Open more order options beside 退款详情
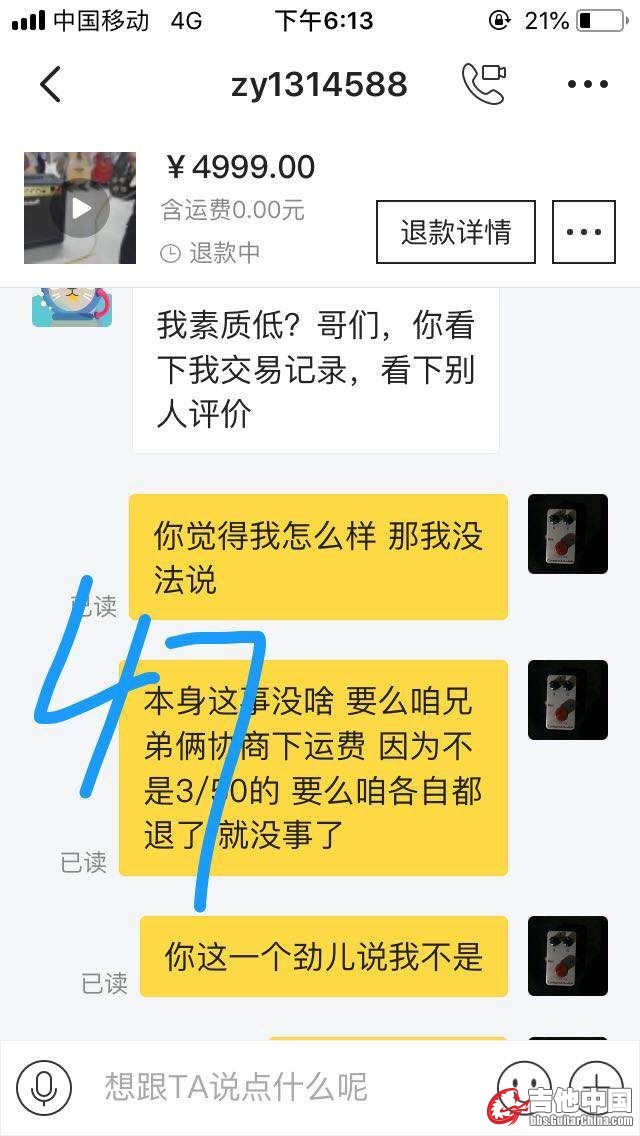The image size is (640, 1136). click(x=583, y=232)
